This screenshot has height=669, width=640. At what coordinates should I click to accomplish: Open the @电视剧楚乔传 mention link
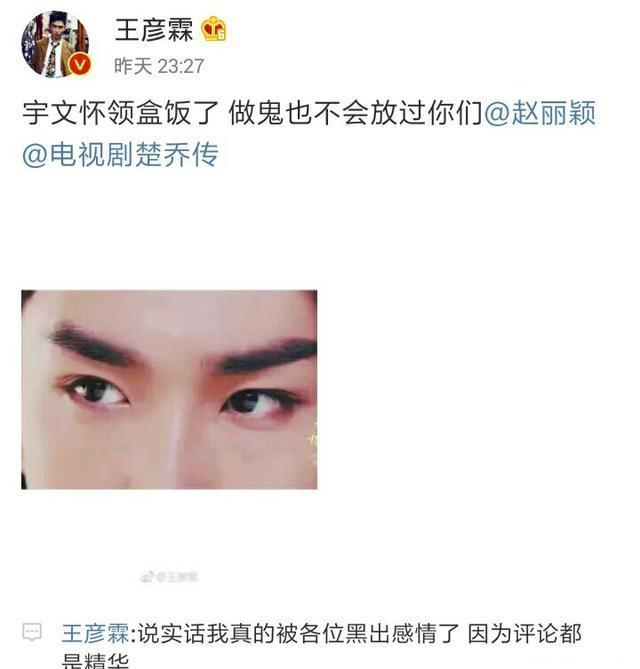click(120, 156)
